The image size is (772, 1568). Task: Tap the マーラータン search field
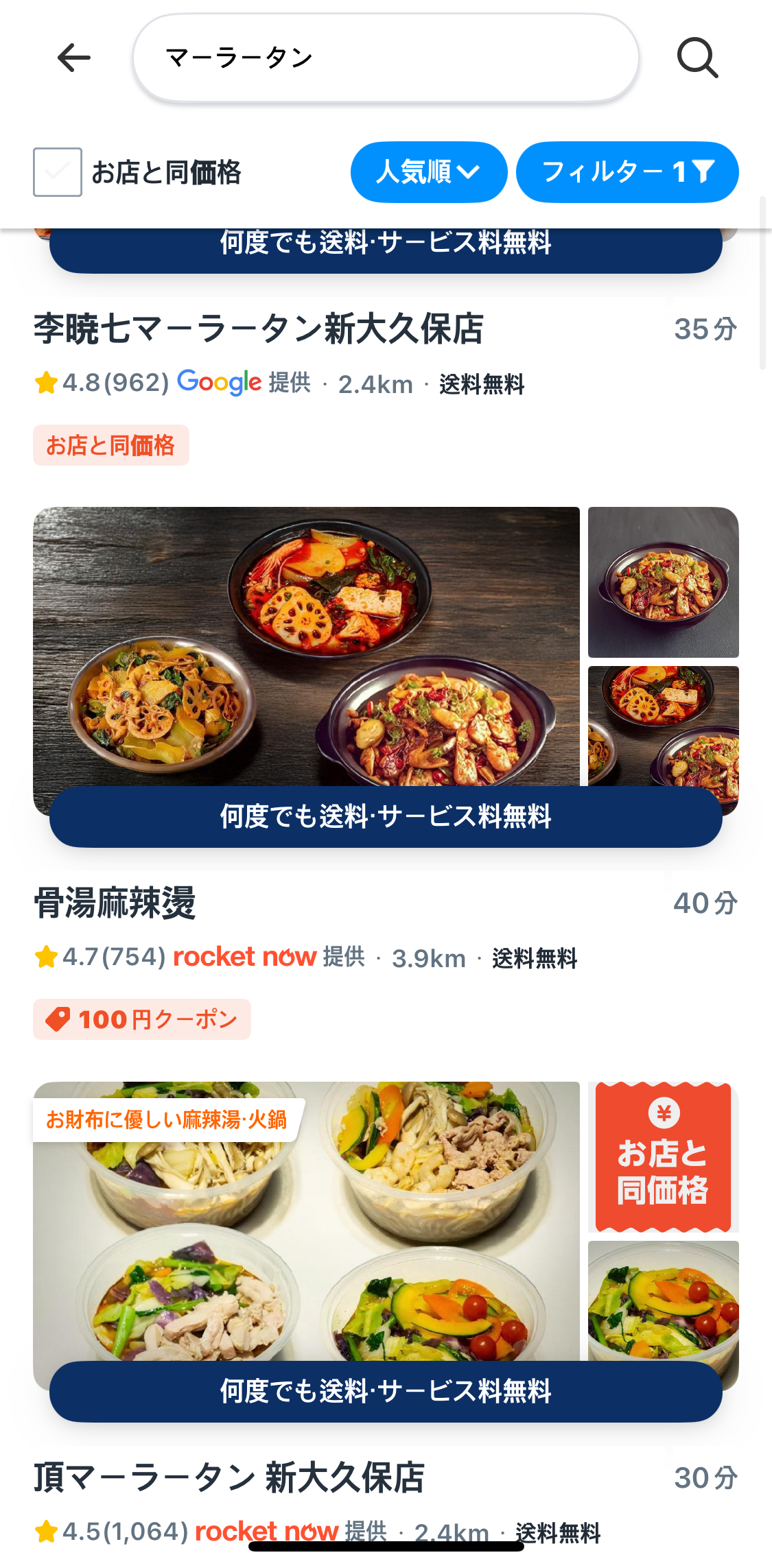[x=384, y=58]
